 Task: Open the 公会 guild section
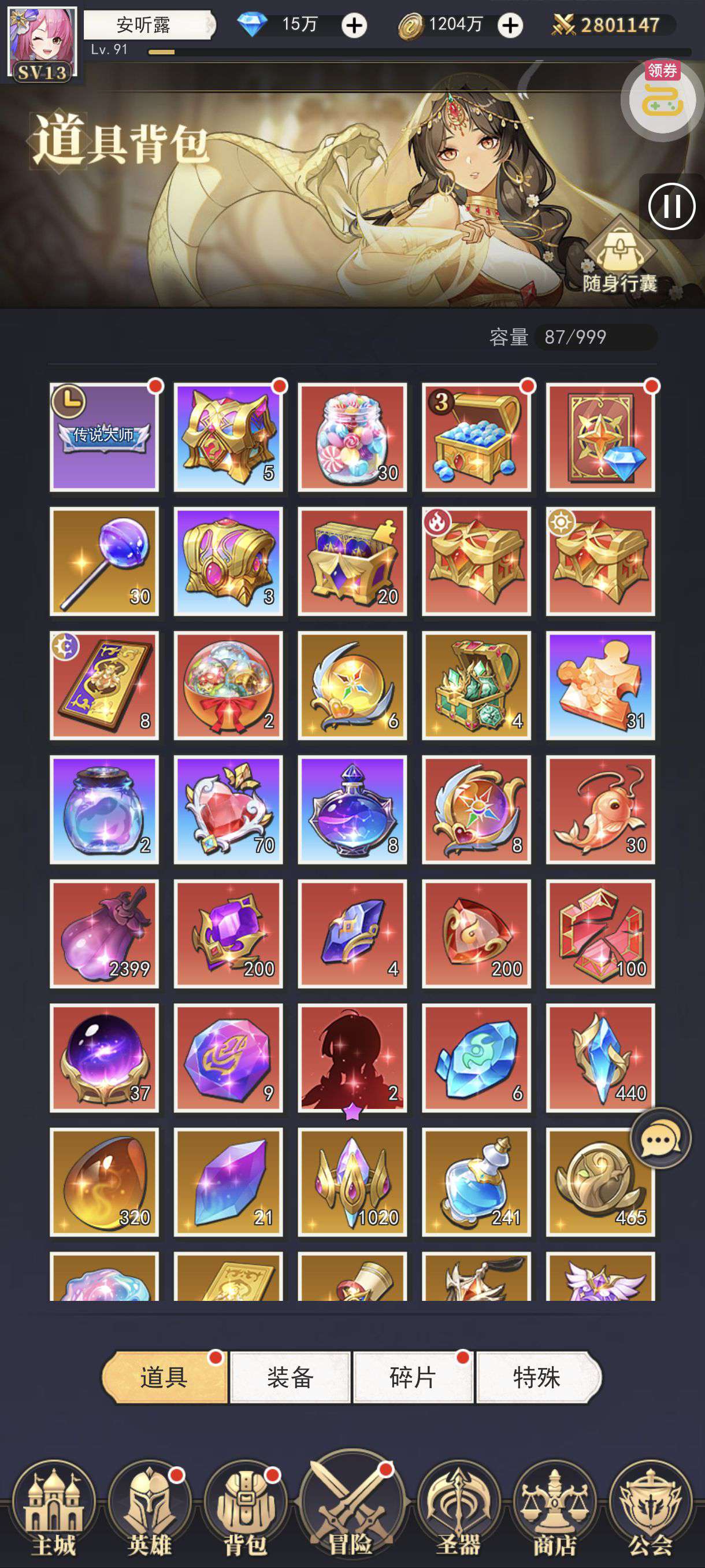[650, 1510]
